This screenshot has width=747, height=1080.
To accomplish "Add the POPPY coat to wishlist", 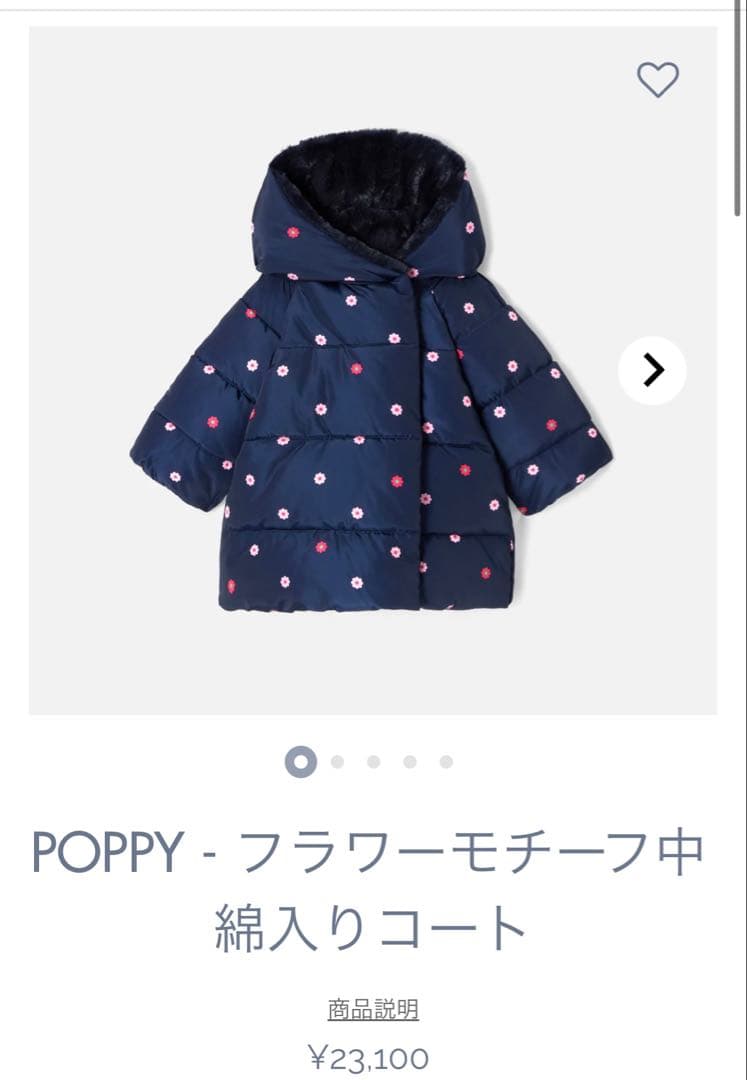I will pyautogui.click(x=657, y=80).
